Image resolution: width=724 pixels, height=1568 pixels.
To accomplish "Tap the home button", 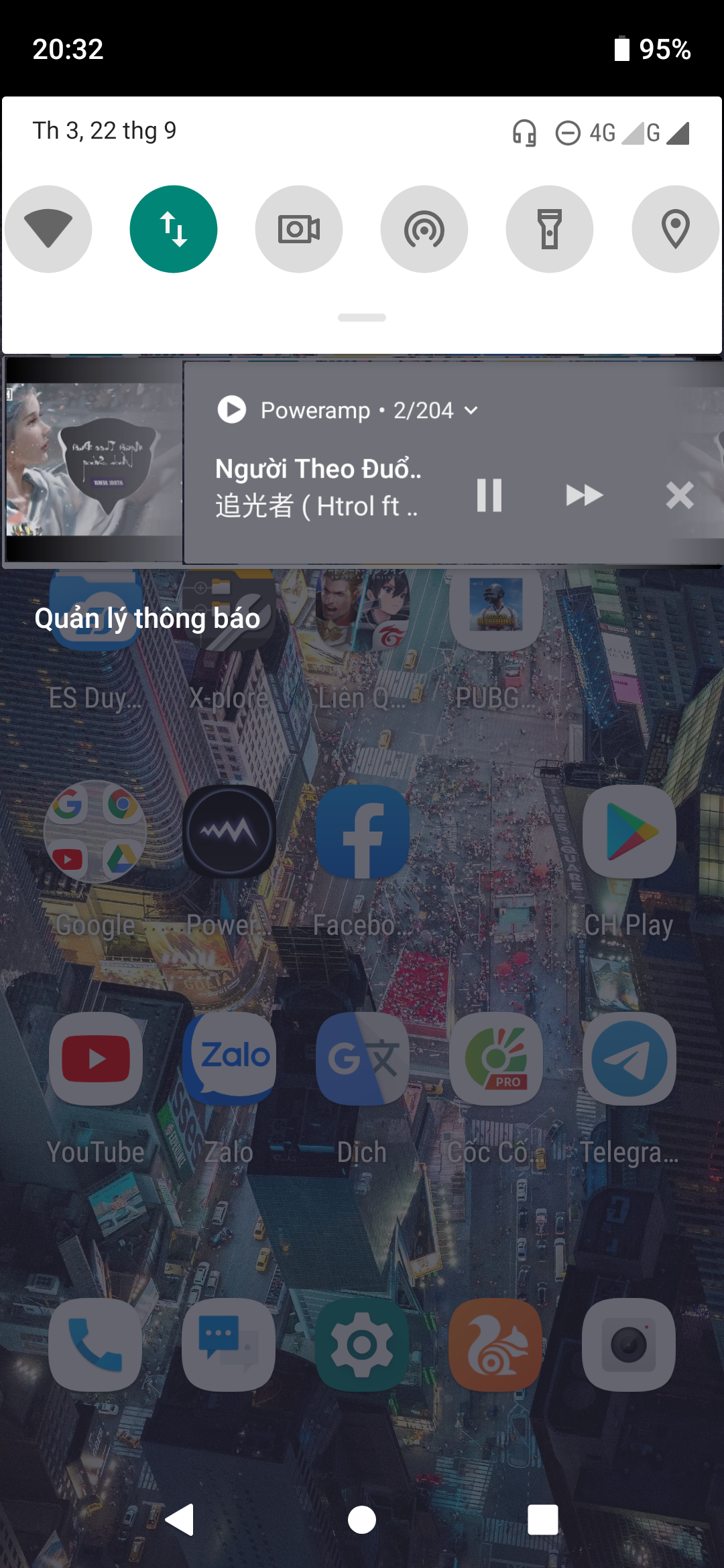I will (362, 1519).
